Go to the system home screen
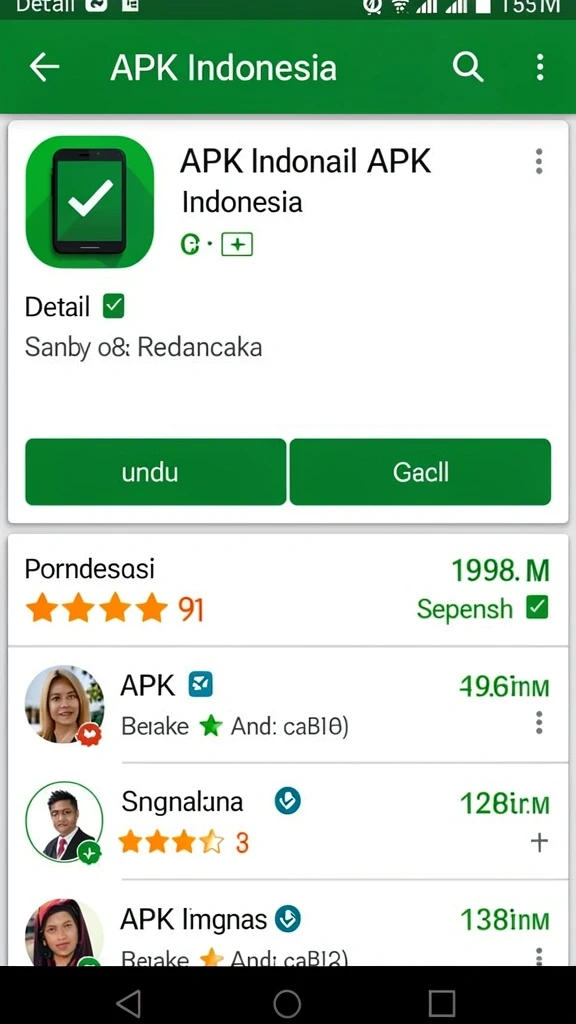Viewport: 576px width, 1024px height. (287, 1002)
